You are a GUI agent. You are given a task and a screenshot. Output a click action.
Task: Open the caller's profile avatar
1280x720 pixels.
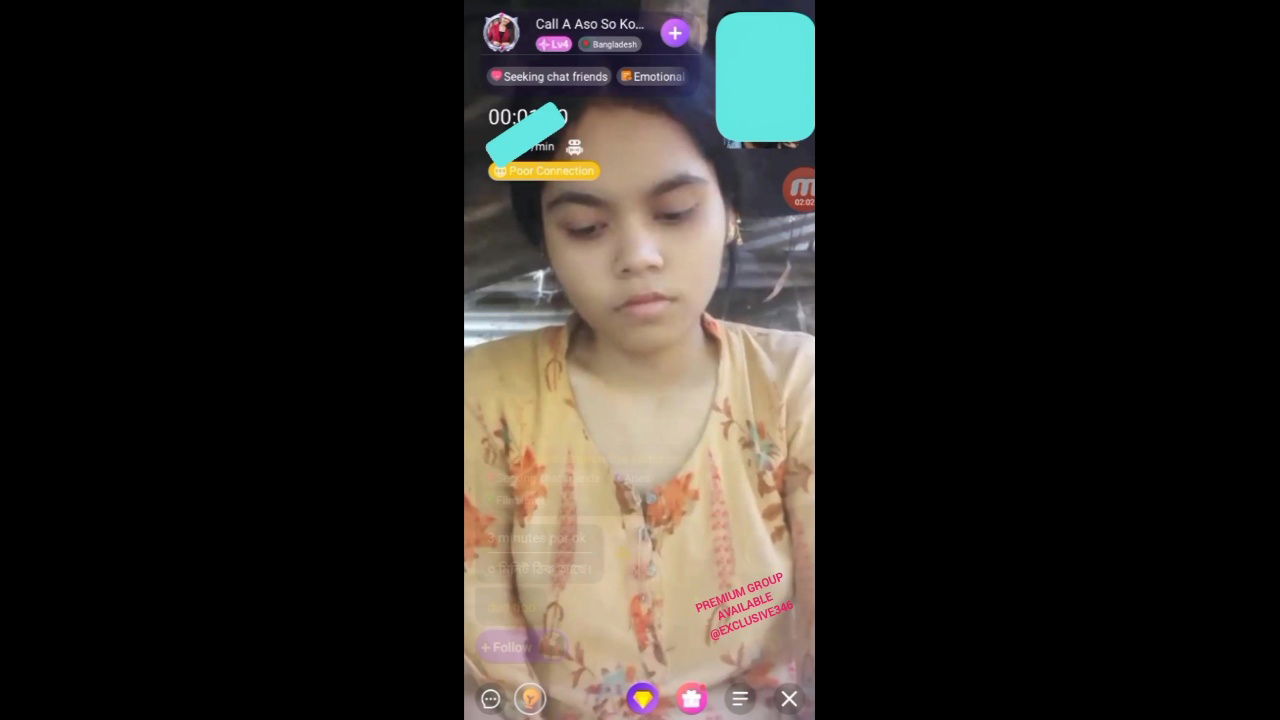501,32
